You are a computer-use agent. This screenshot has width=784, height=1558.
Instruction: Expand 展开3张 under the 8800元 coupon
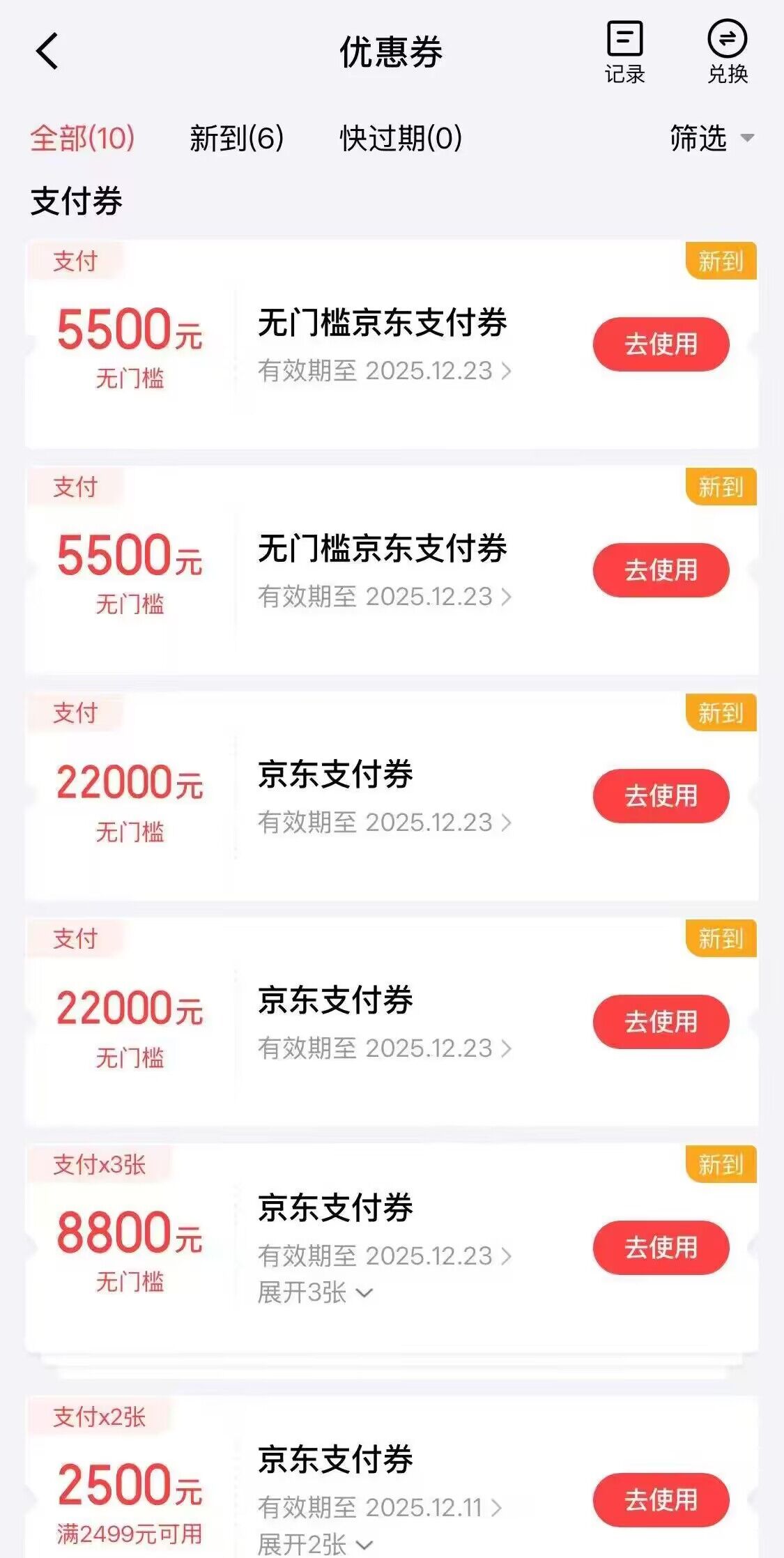click(315, 1293)
